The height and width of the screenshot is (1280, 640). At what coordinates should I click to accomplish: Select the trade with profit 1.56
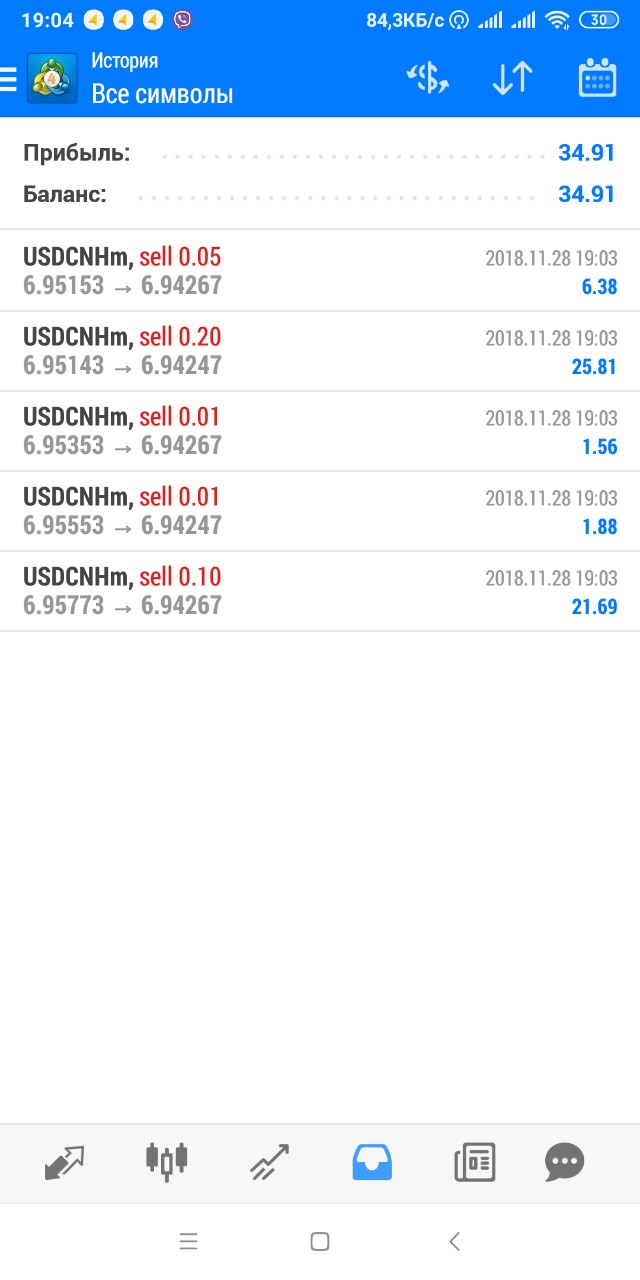(320, 431)
